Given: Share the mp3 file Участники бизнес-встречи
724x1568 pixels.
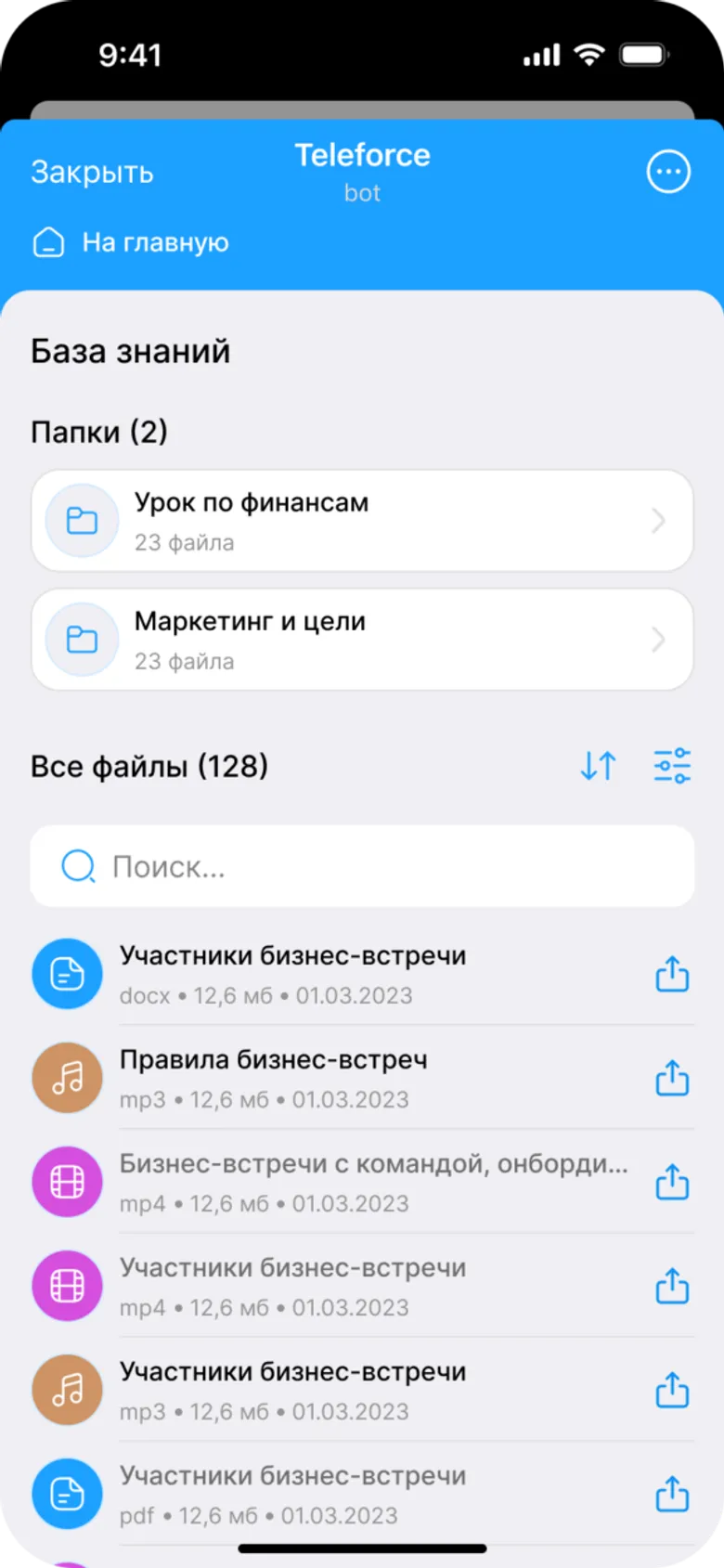Looking at the screenshot, I should coord(672,1391).
